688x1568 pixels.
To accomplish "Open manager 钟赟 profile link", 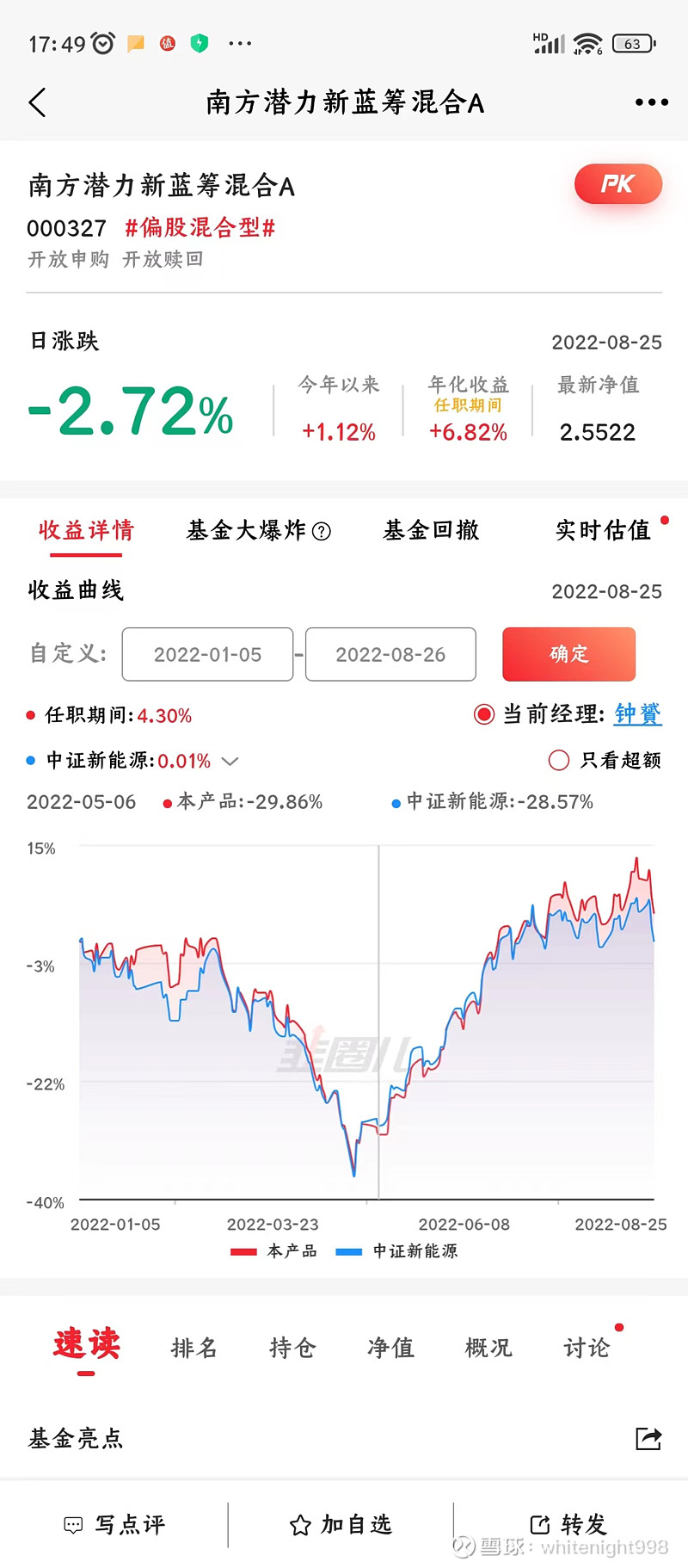I will [637, 714].
